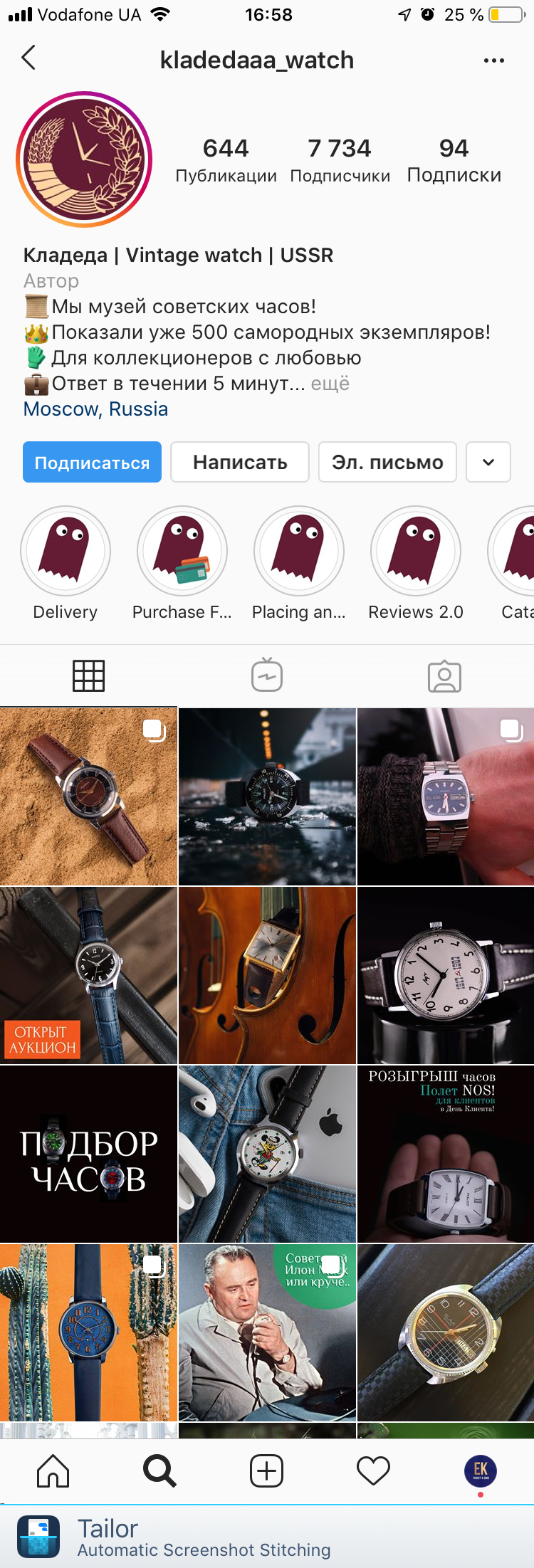
Task: View the profile picture story
Action: (x=85, y=159)
